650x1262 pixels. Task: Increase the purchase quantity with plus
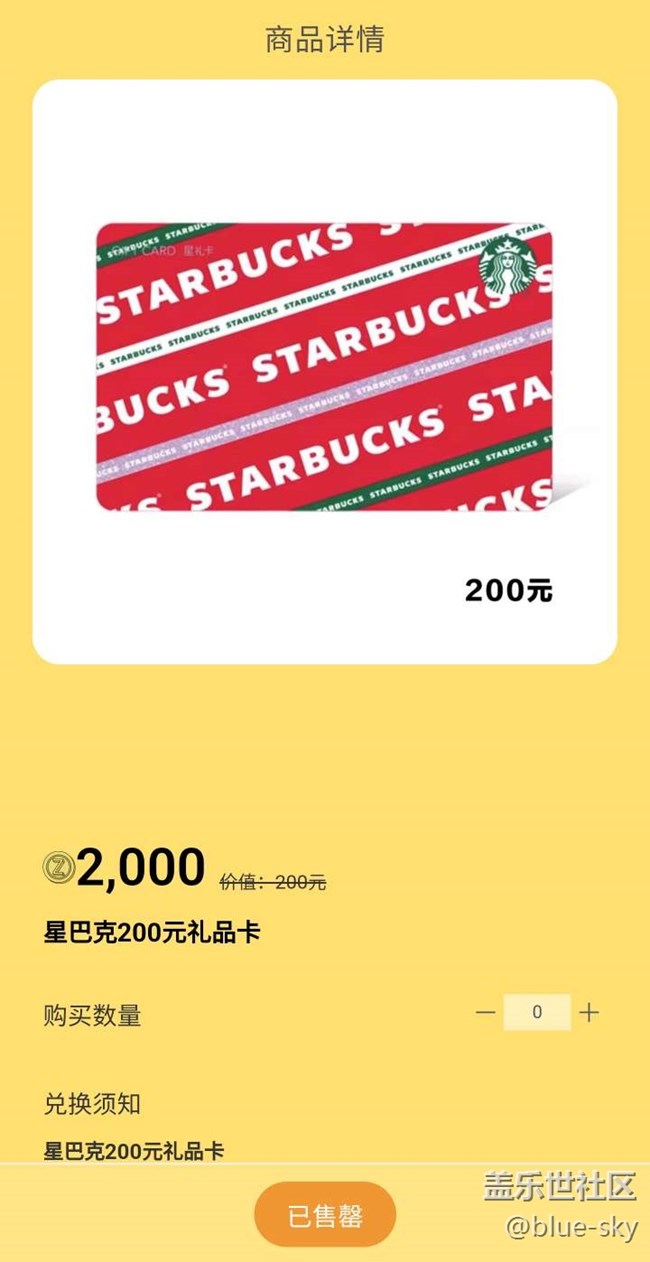click(x=590, y=1013)
